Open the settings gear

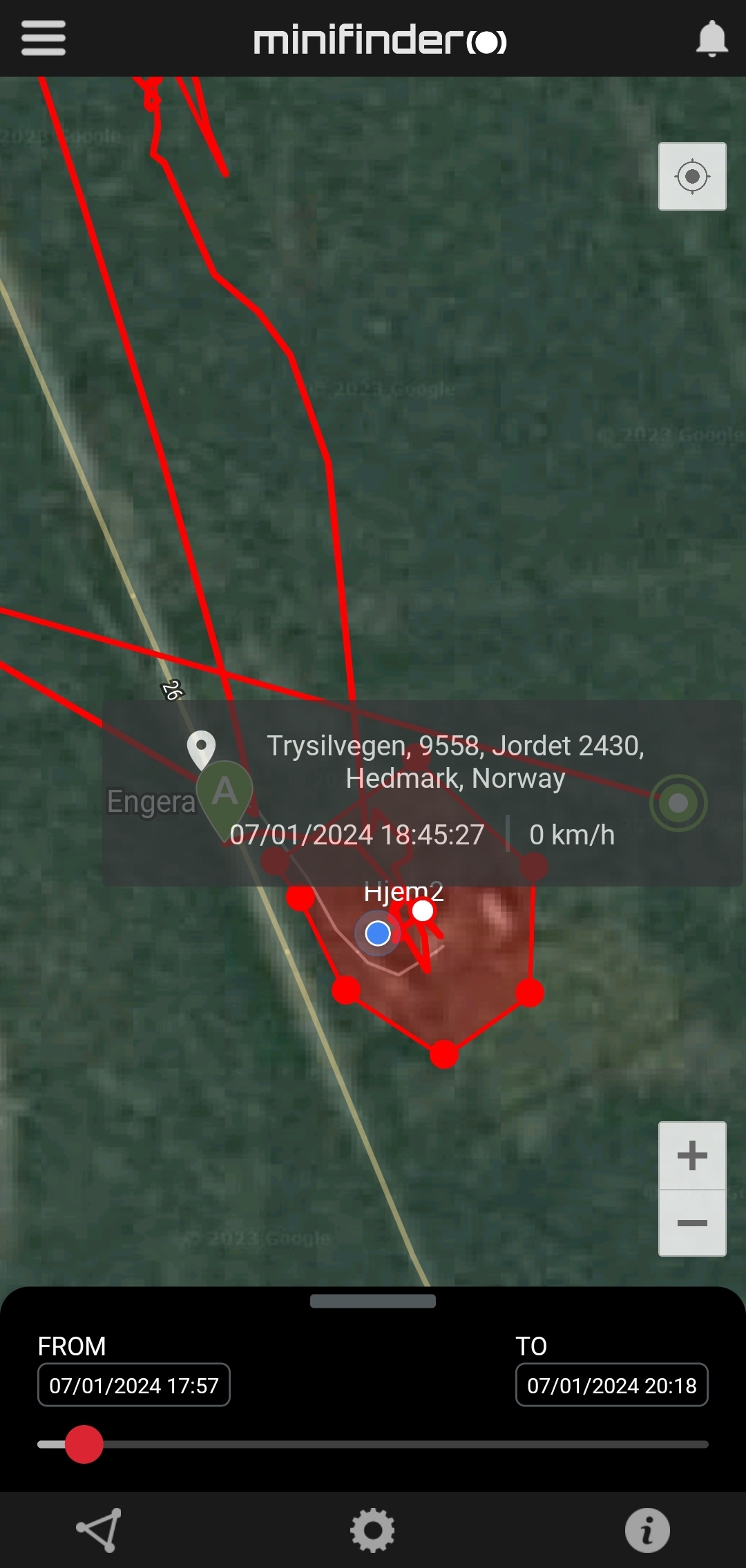click(x=372, y=1530)
